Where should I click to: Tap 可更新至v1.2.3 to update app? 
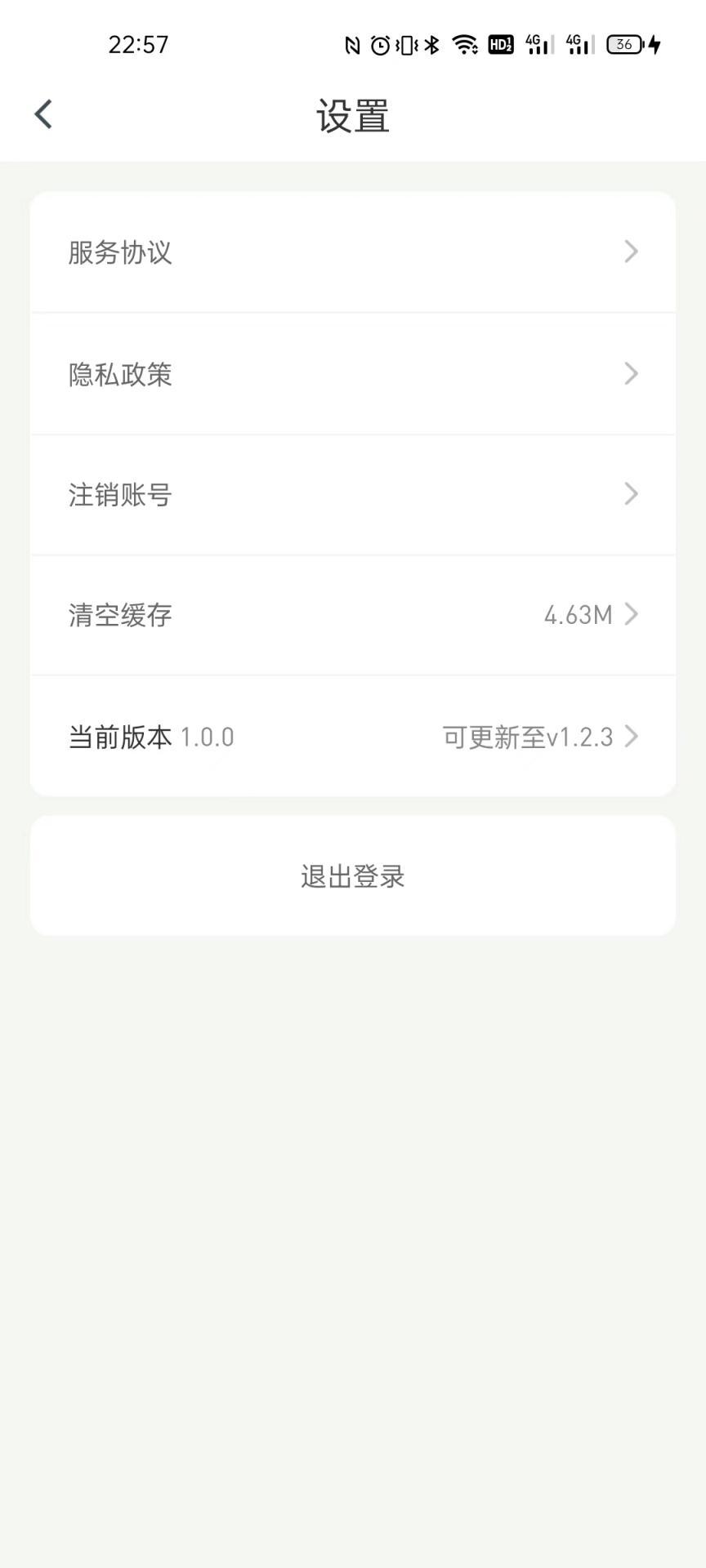click(527, 736)
